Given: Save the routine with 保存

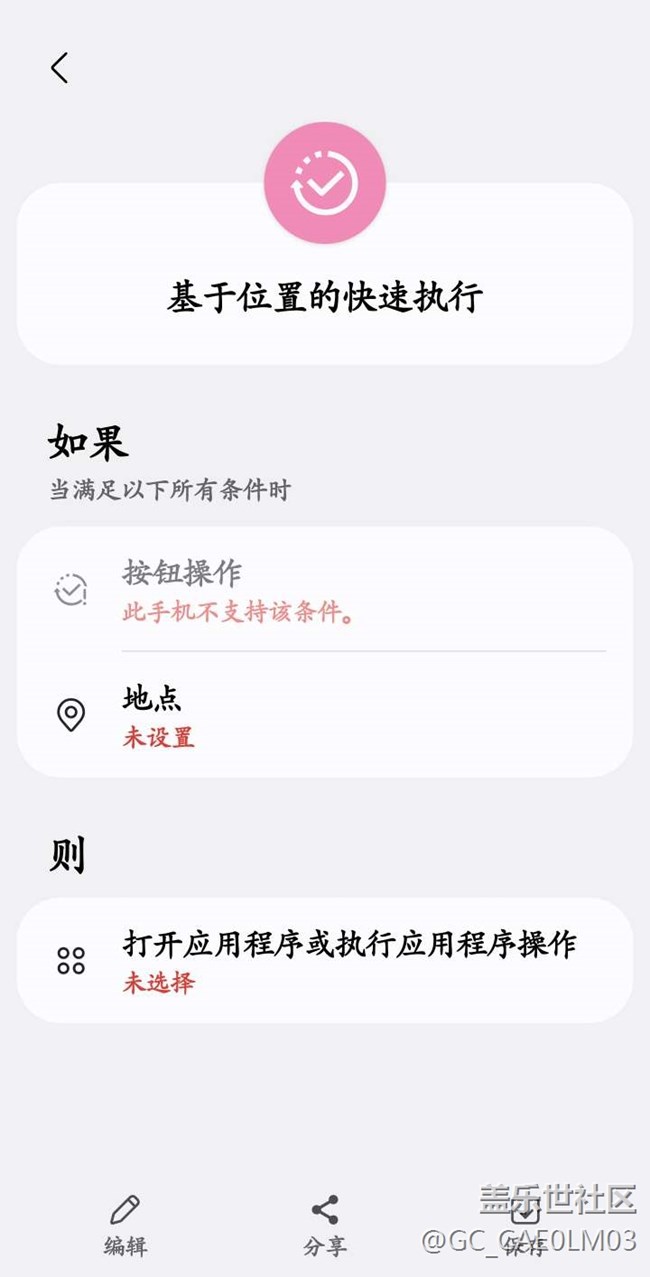Looking at the screenshot, I should click(x=525, y=1224).
